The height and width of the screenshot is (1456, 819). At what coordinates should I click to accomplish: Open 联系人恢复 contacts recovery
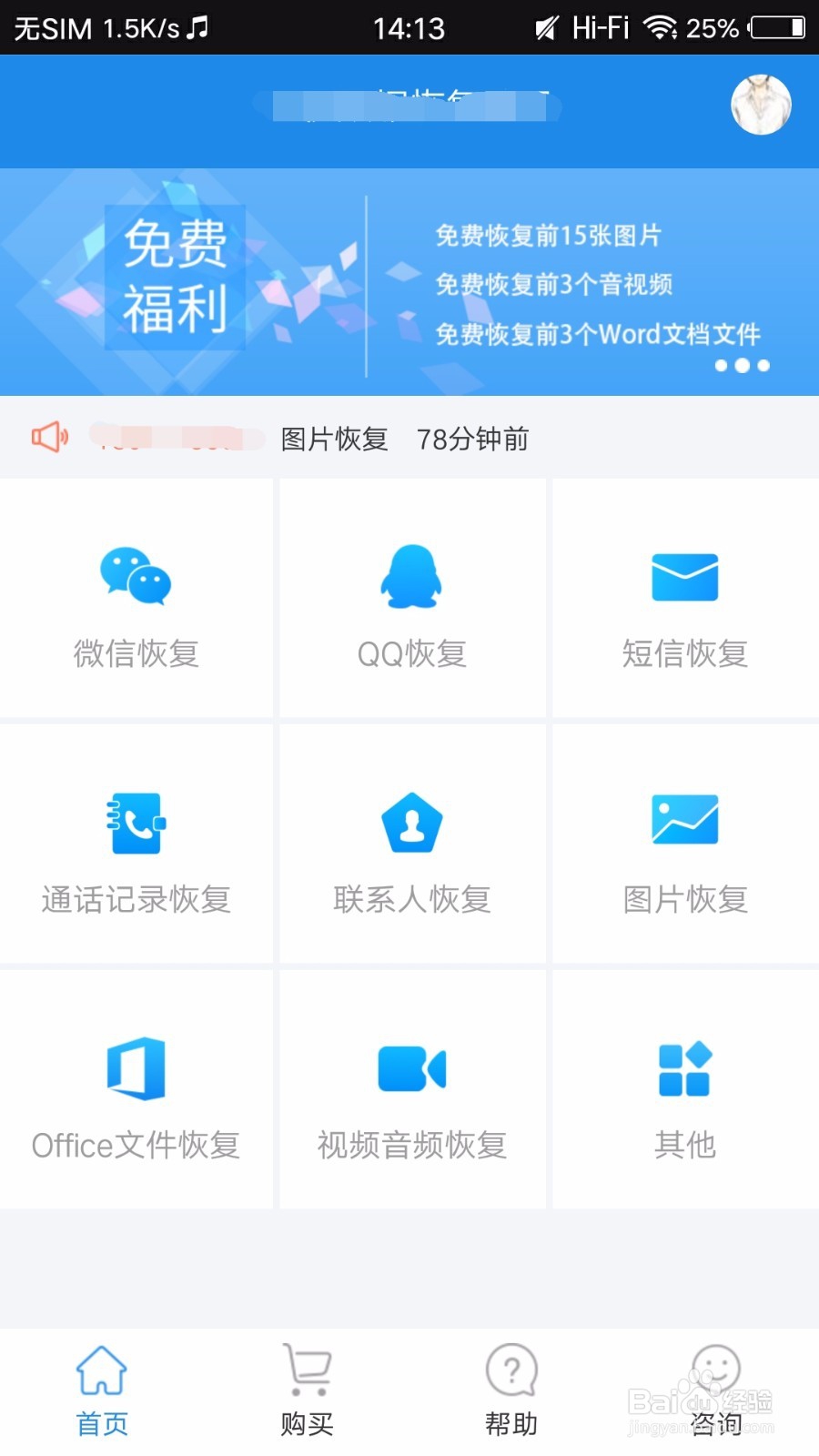click(x=411, y=846)
